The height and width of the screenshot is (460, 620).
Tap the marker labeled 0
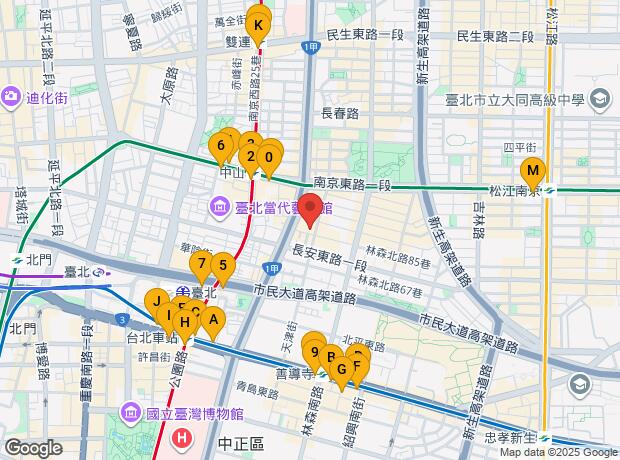point(269,156)
